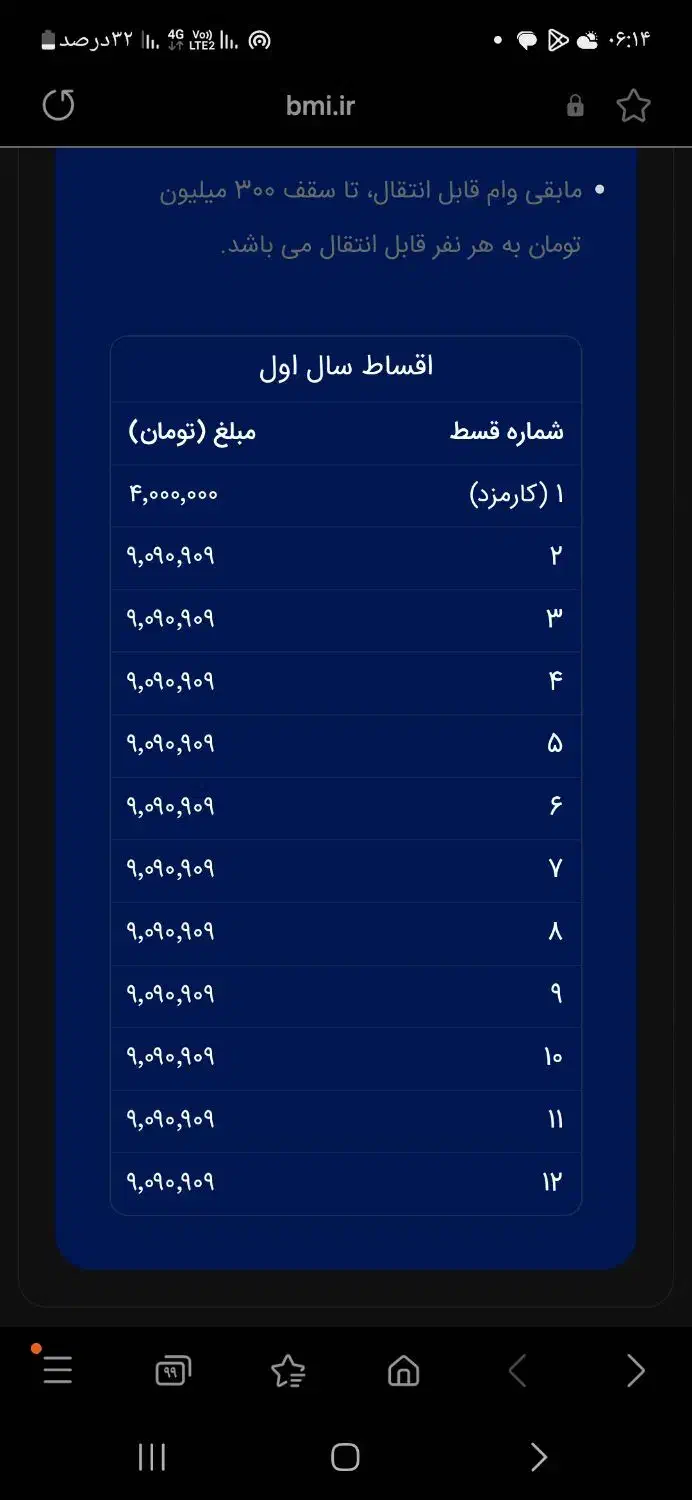Show the open tabs list
Viewport: 692px width, 1500px height.
click(173, 1372)
